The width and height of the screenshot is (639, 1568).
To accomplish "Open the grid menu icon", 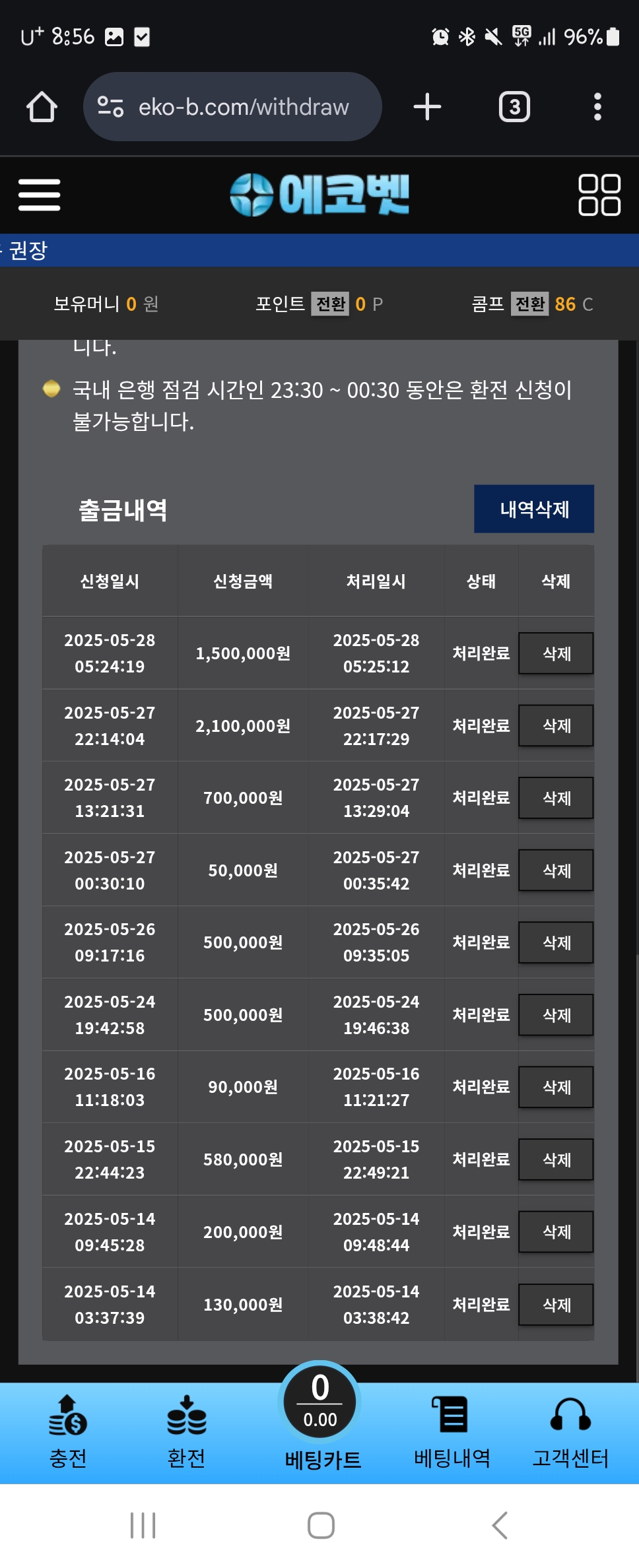I will pyautogui.click(x=599, y=195).
